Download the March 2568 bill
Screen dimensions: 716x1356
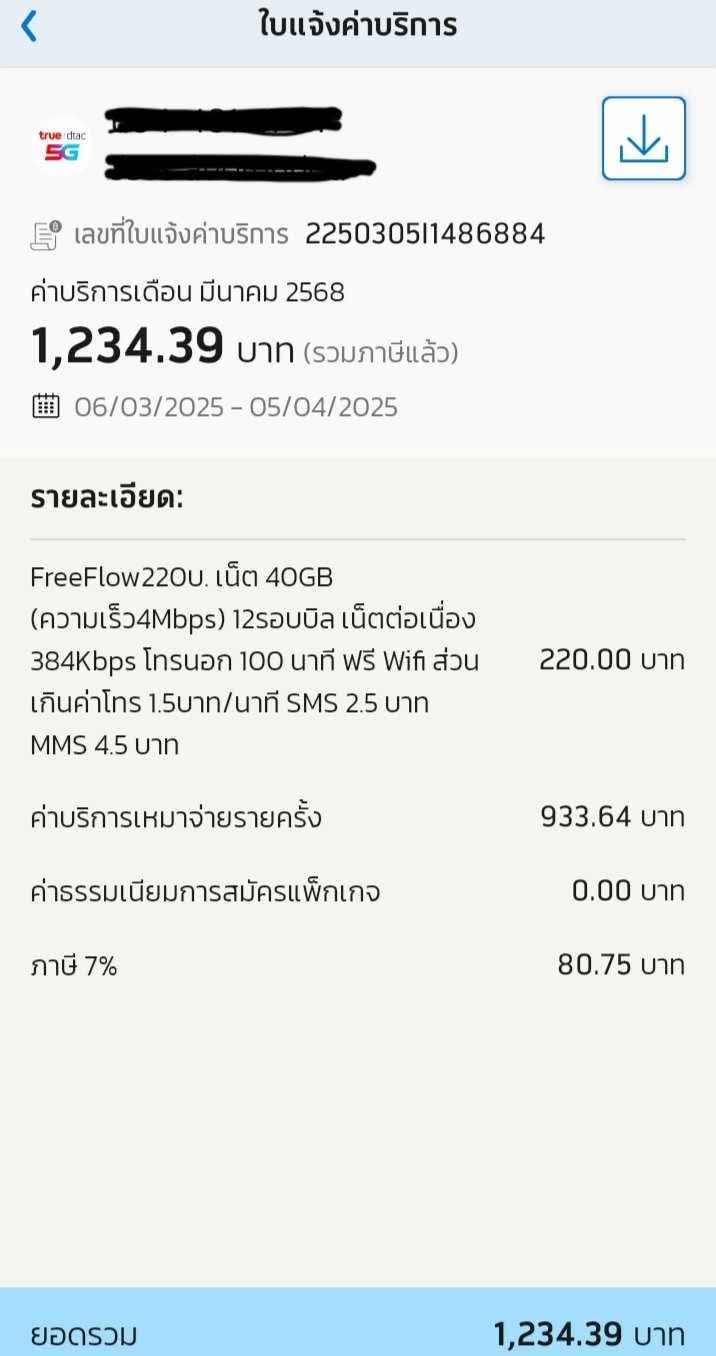643,138
